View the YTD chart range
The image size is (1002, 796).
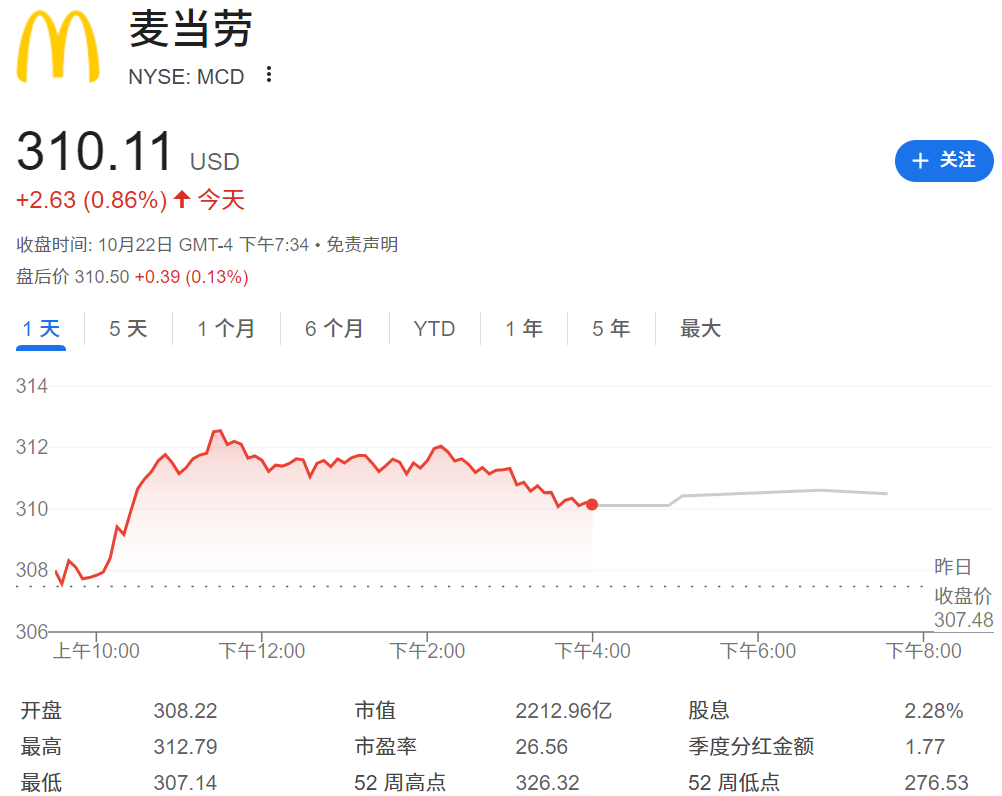[x=434, y=329]
